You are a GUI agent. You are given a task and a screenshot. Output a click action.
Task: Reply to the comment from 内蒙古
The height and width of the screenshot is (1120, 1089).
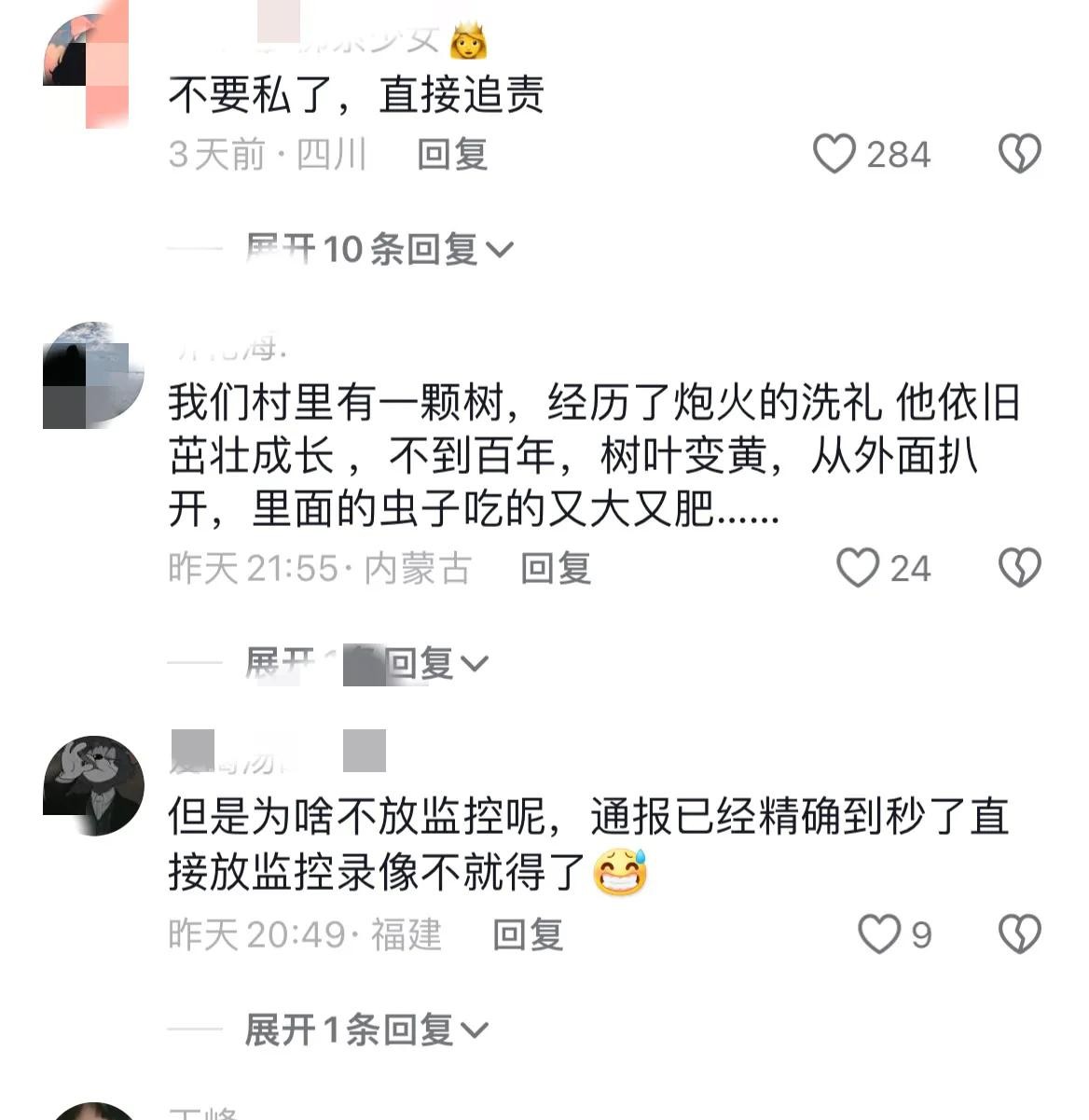coord(556,568)
